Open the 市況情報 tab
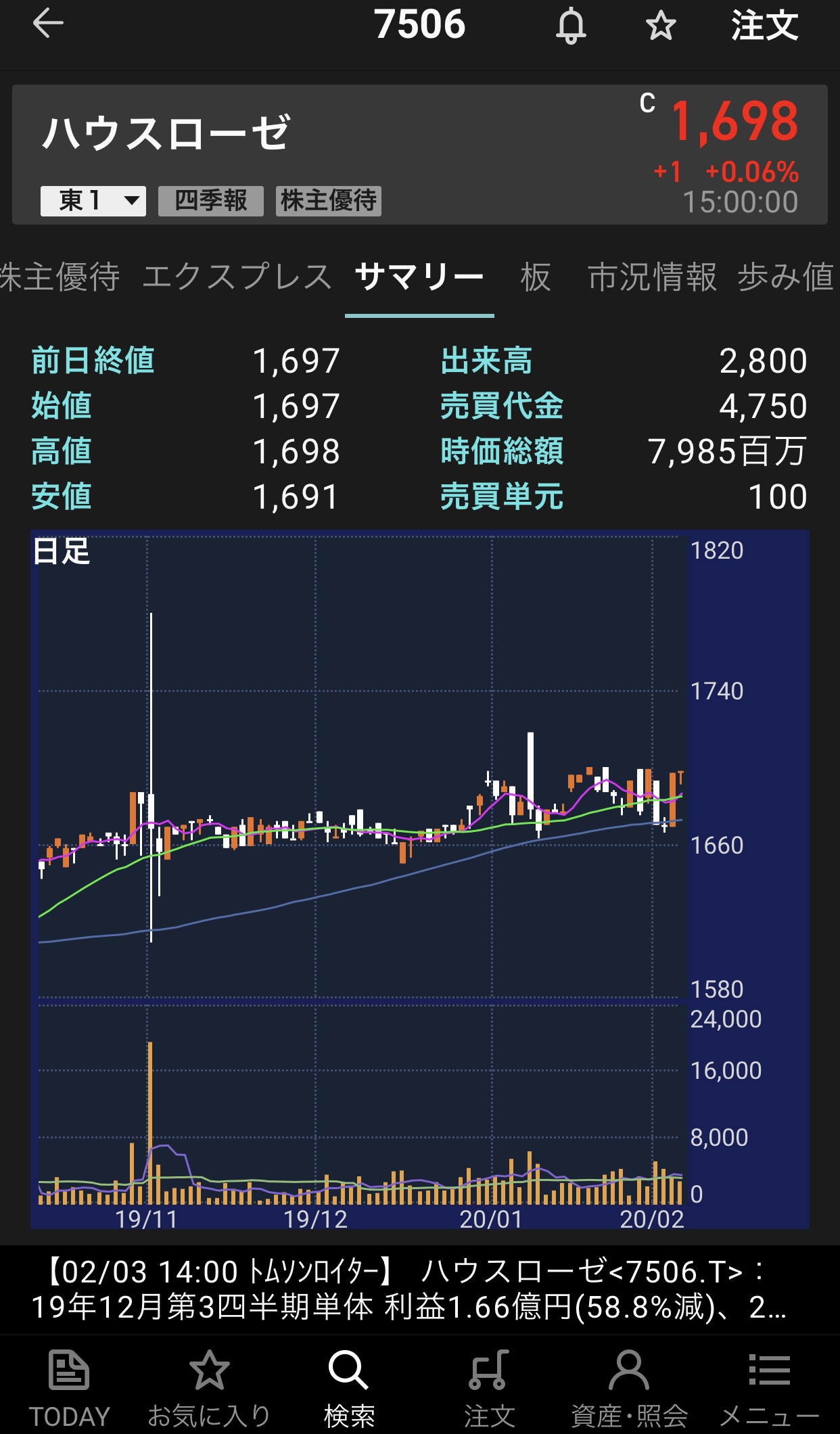This screenshot has width=840, height=1434. point(652,277)
